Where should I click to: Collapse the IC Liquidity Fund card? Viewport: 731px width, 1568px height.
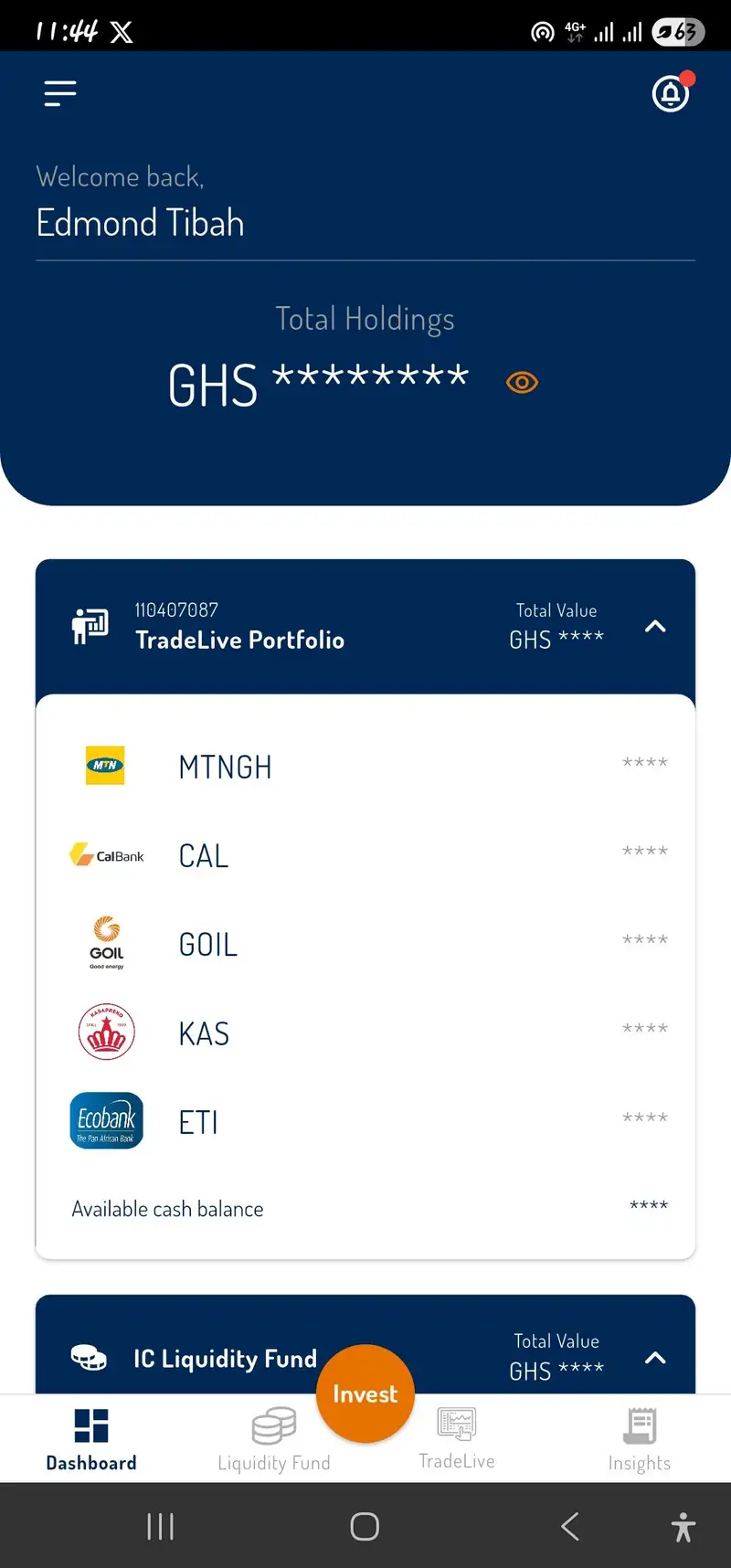pos(655,1358)
